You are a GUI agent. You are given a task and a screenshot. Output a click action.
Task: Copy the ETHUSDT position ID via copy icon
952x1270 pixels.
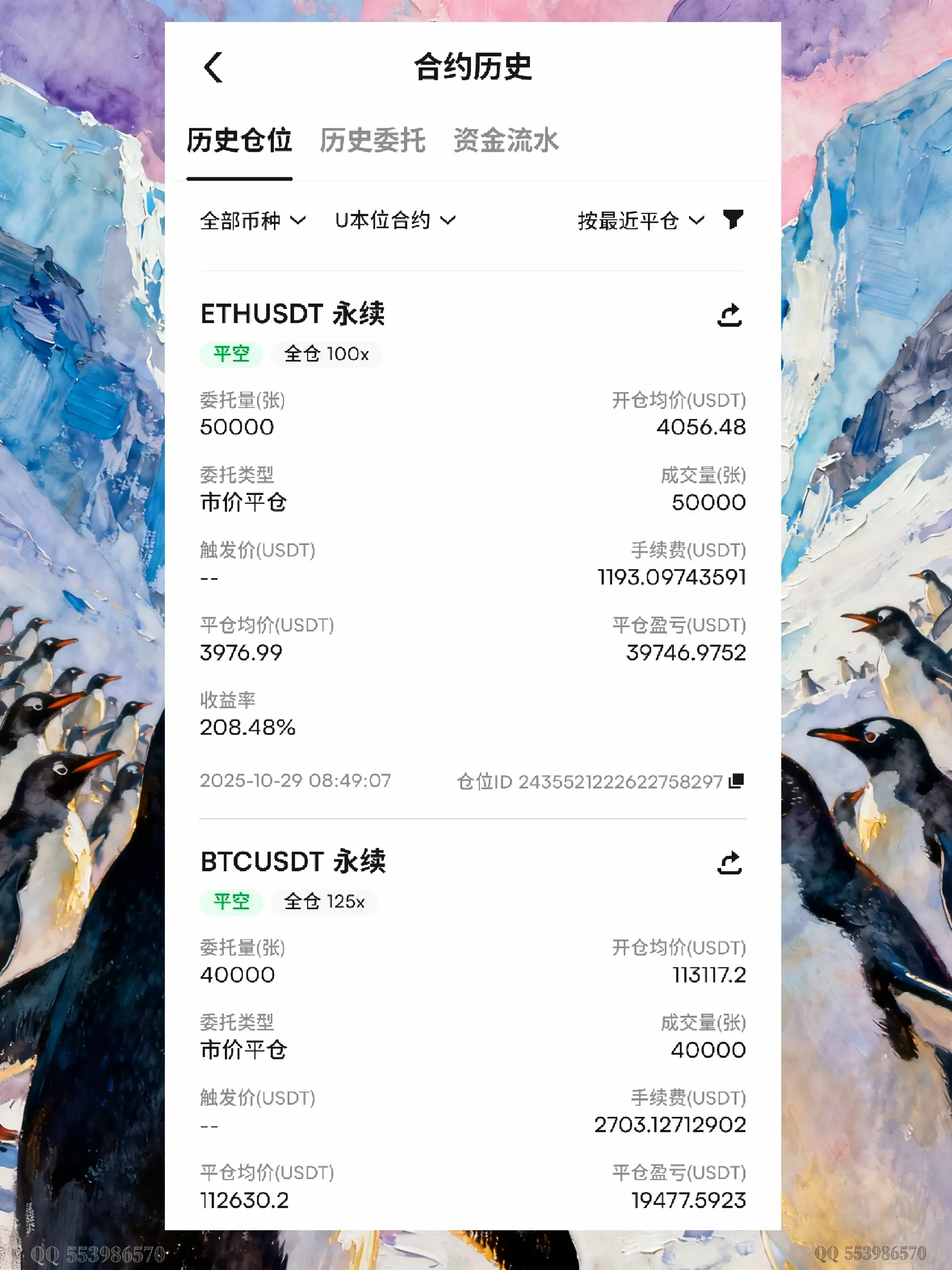click(737, 782)
